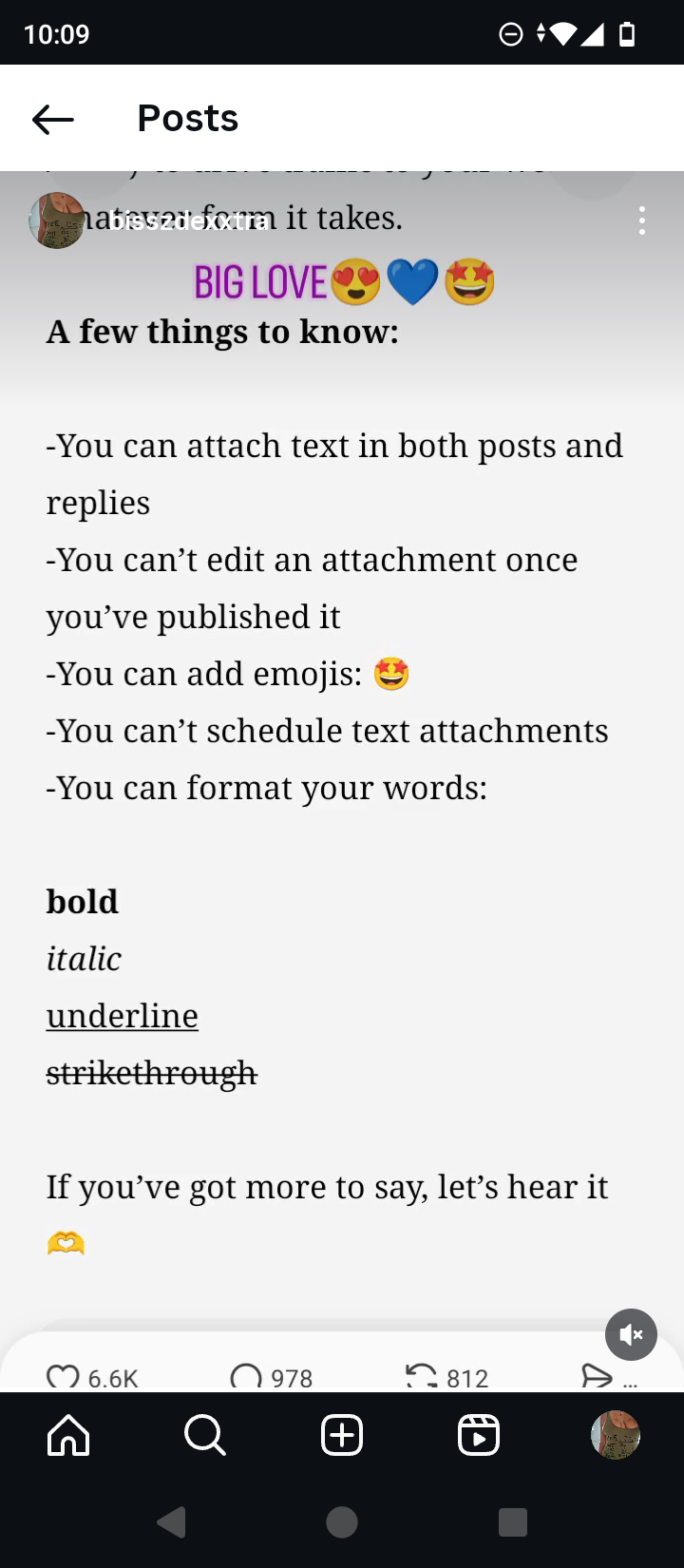This screenshot has height=1568, width=684.
Task: Go to the Home tab
Action: 68,1435
